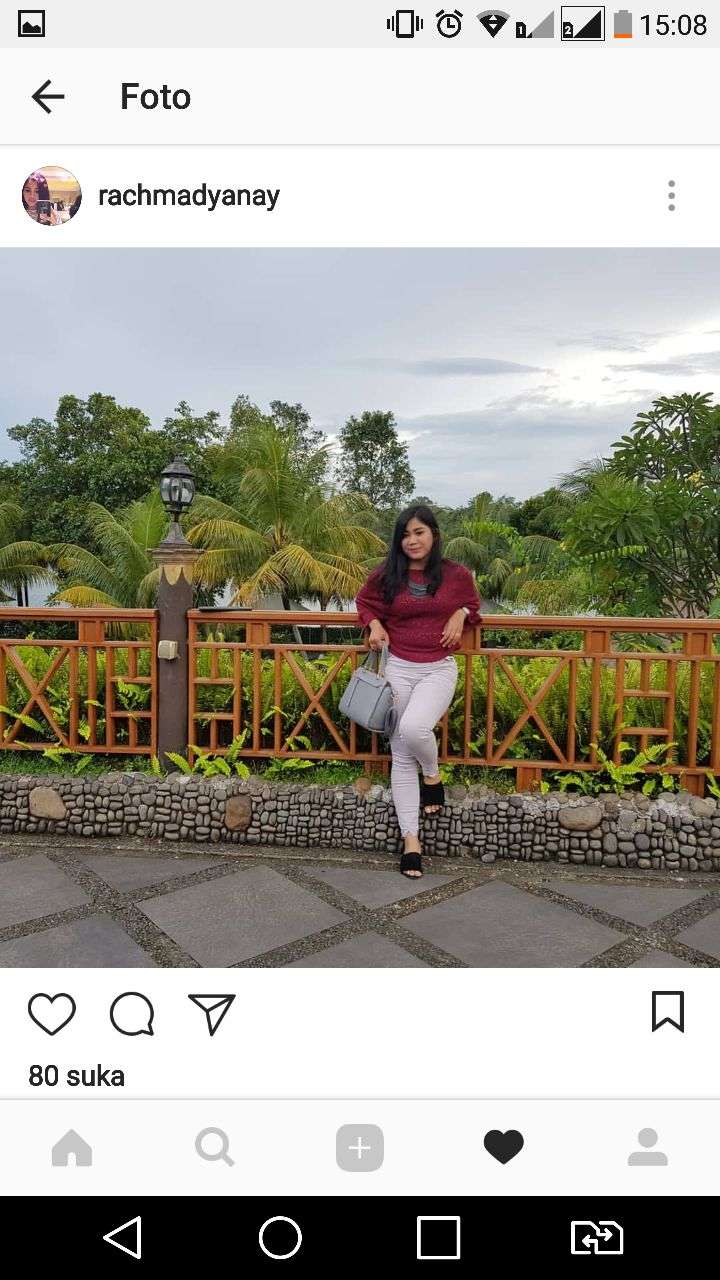Viewport: 720px width, 1280px height.
Task: Open comments with the speech bubble icon
Action: [x=132, y=1013]
